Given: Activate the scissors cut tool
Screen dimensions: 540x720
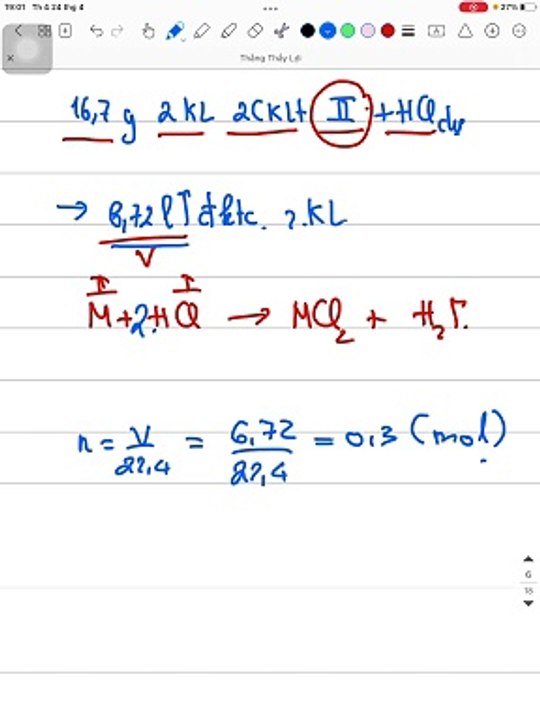Looking at the screenshot, I should coord(281,31).
